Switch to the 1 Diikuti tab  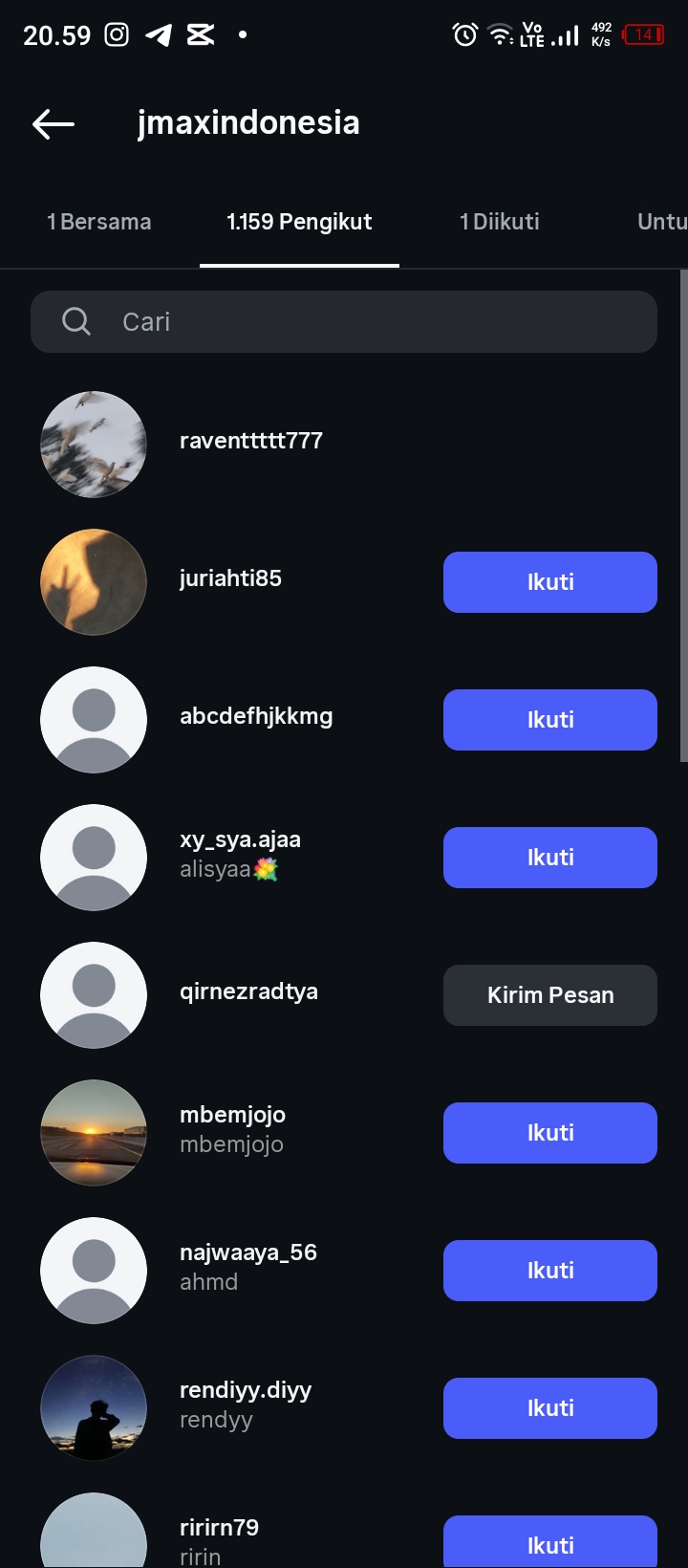(500, 222)
